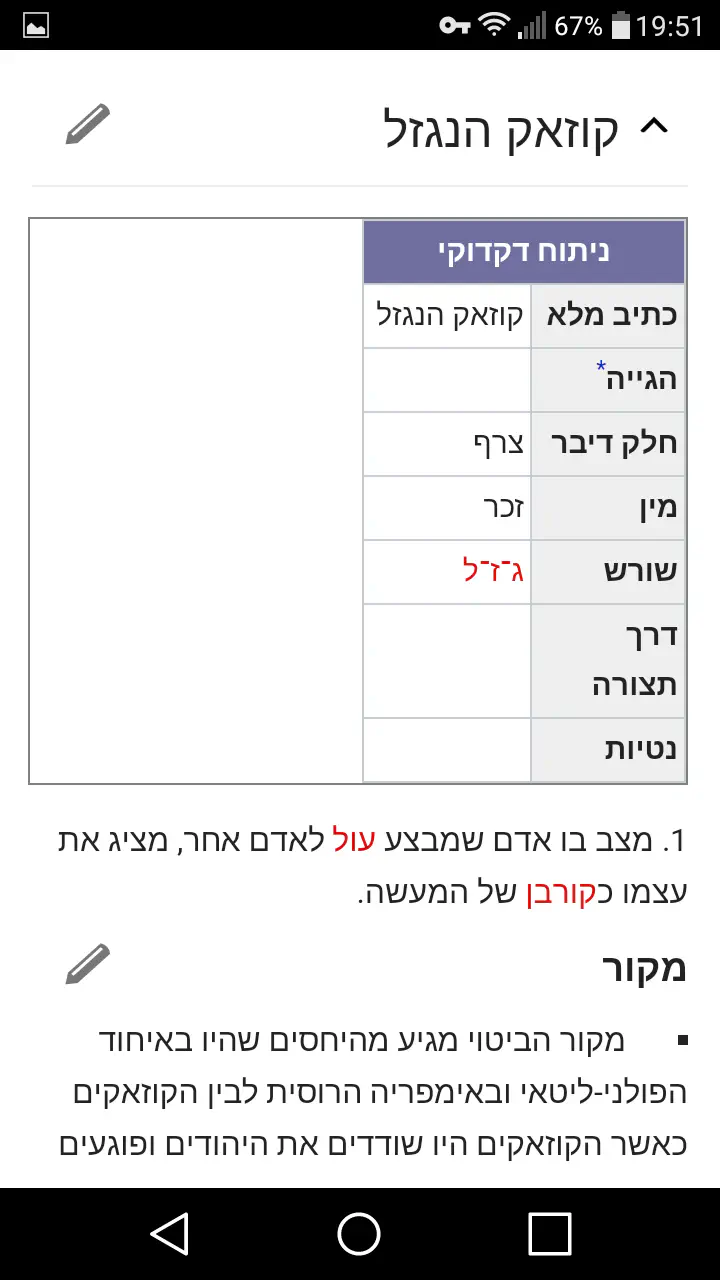The image size is (720, 1280).
Task: Edit the מקור section with pencil icon
Action: point(87,965)
